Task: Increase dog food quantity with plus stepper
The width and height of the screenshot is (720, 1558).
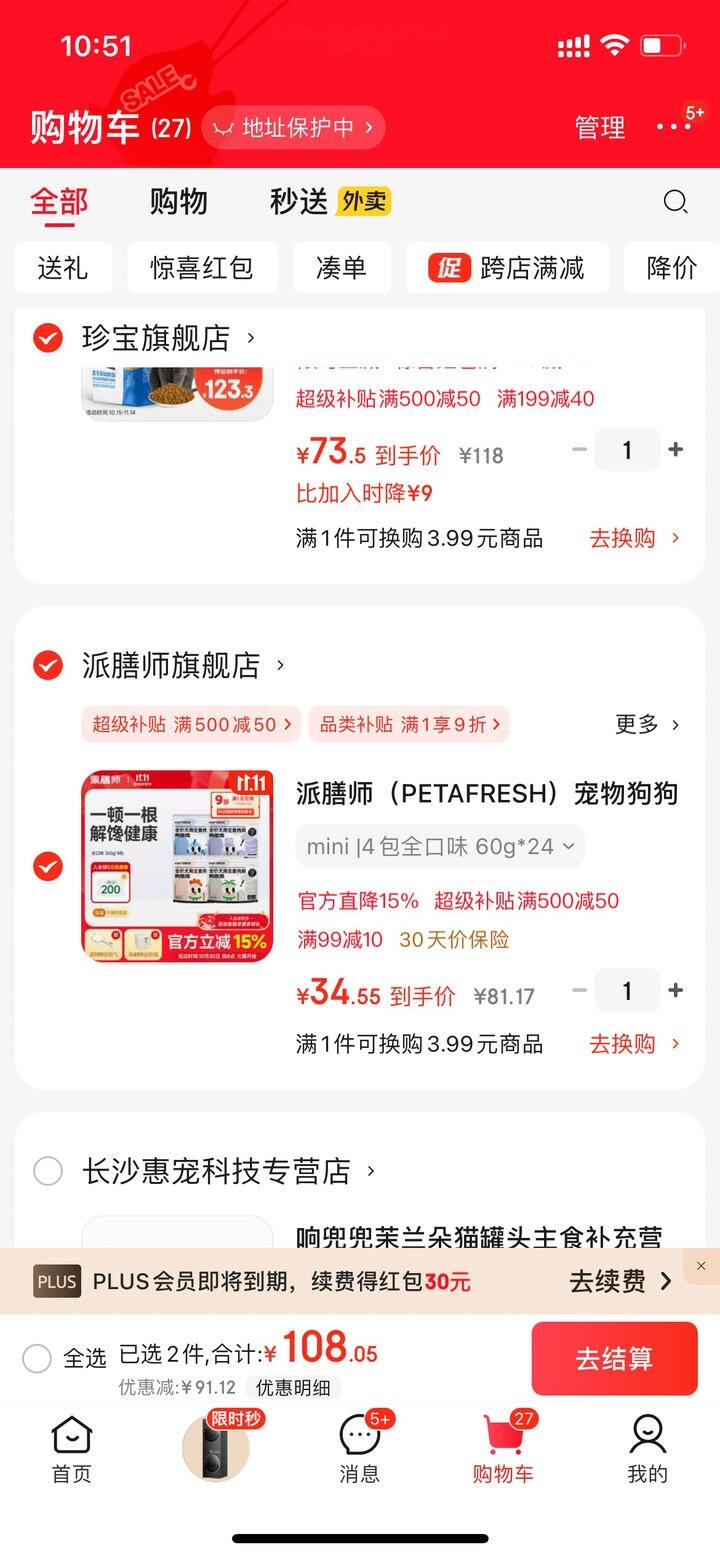Action: click(x=675, y=991)
